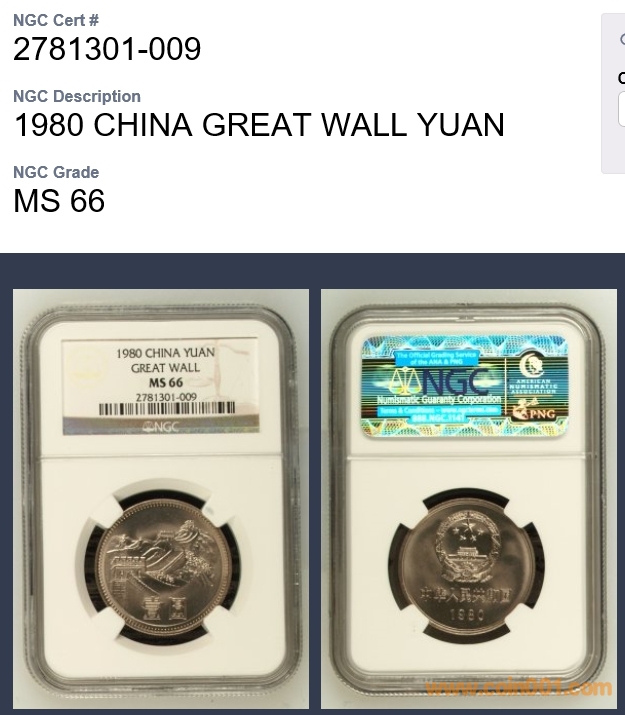Enlarge the coin reverse photo with NGC hologram

coord(468,498)
